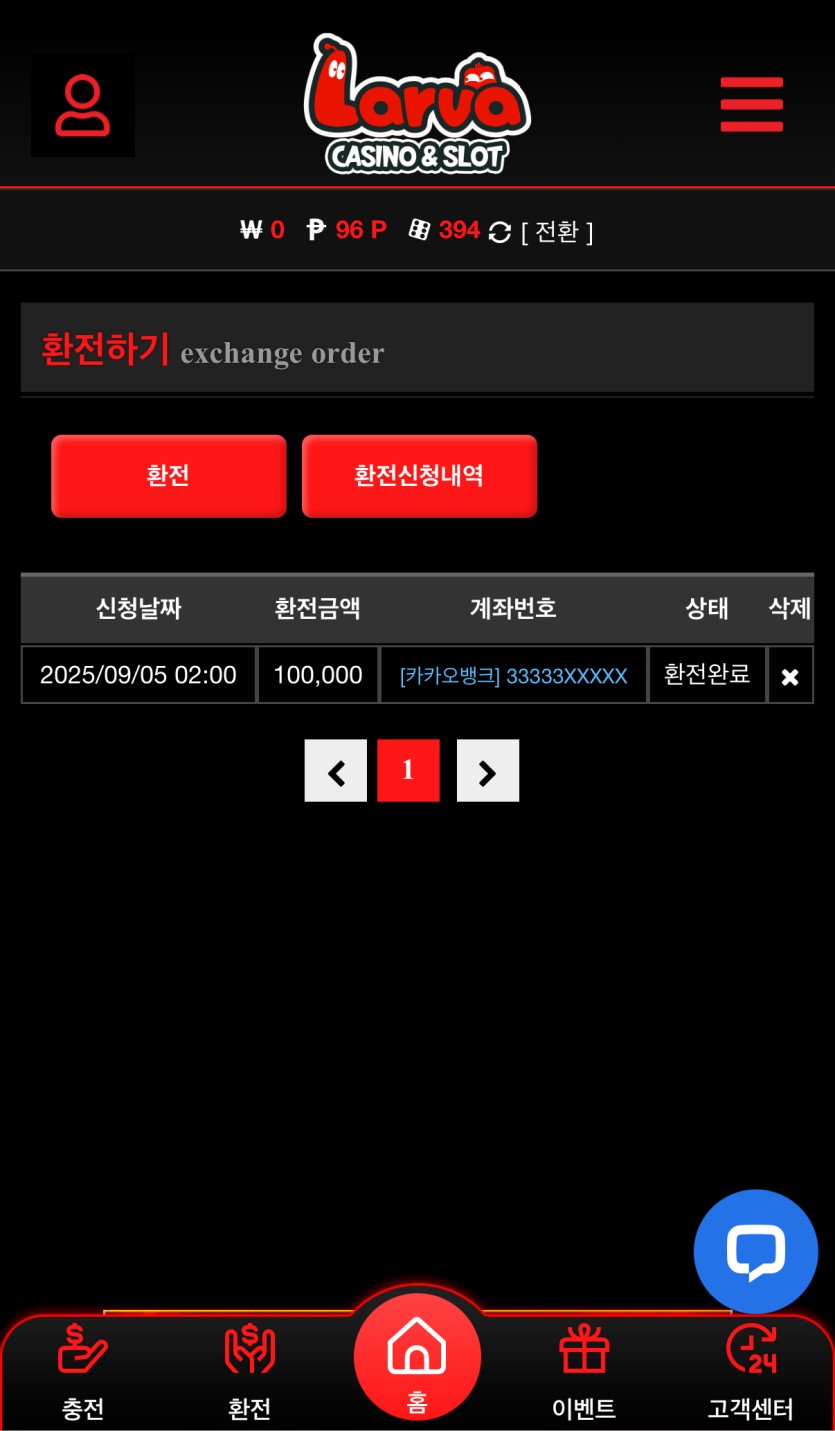The height and width of the screenshot is (1431, 835).
Task: Switch to the 환전 bottom tab
Action: 249,1372
